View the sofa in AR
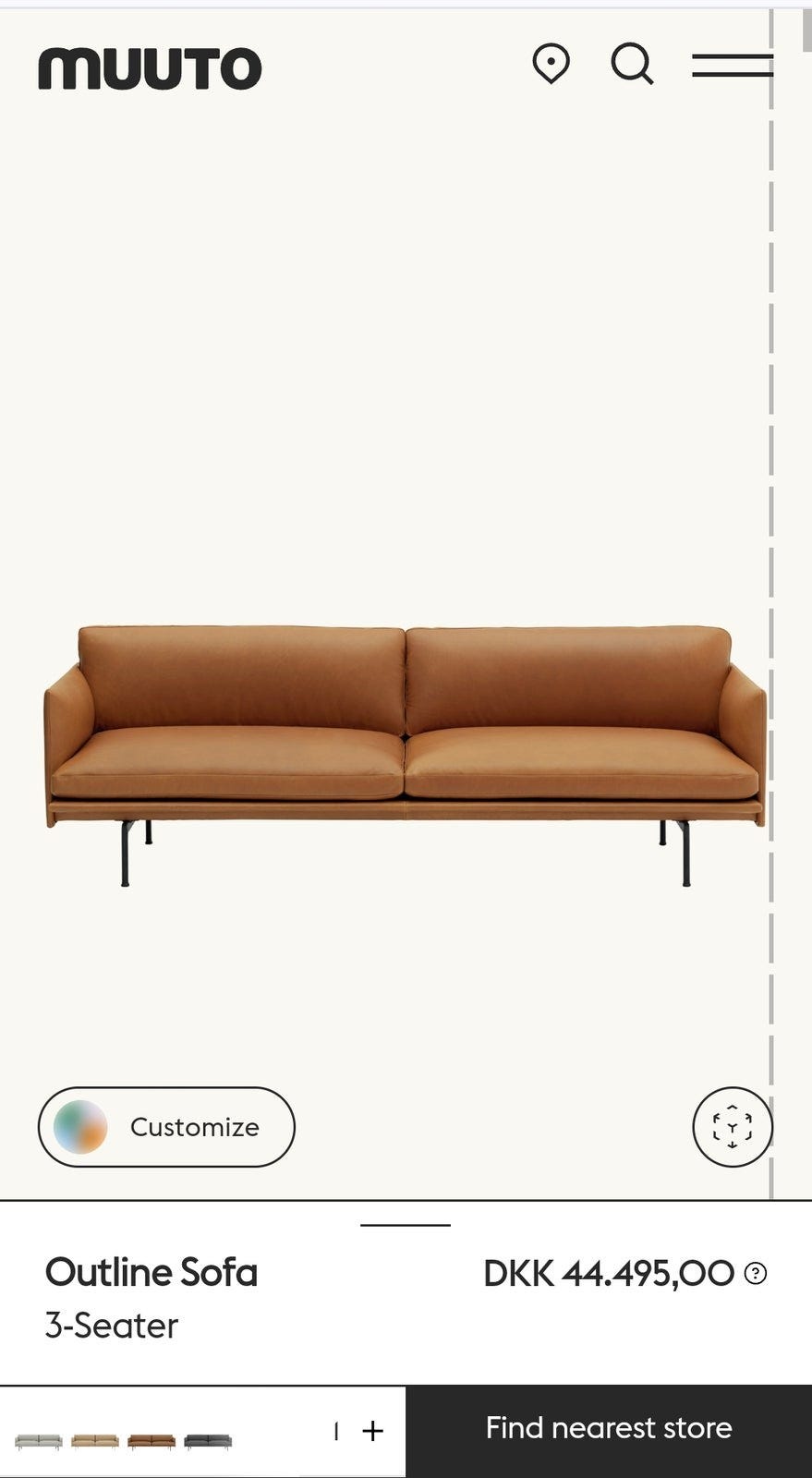 pos(732,1127)
